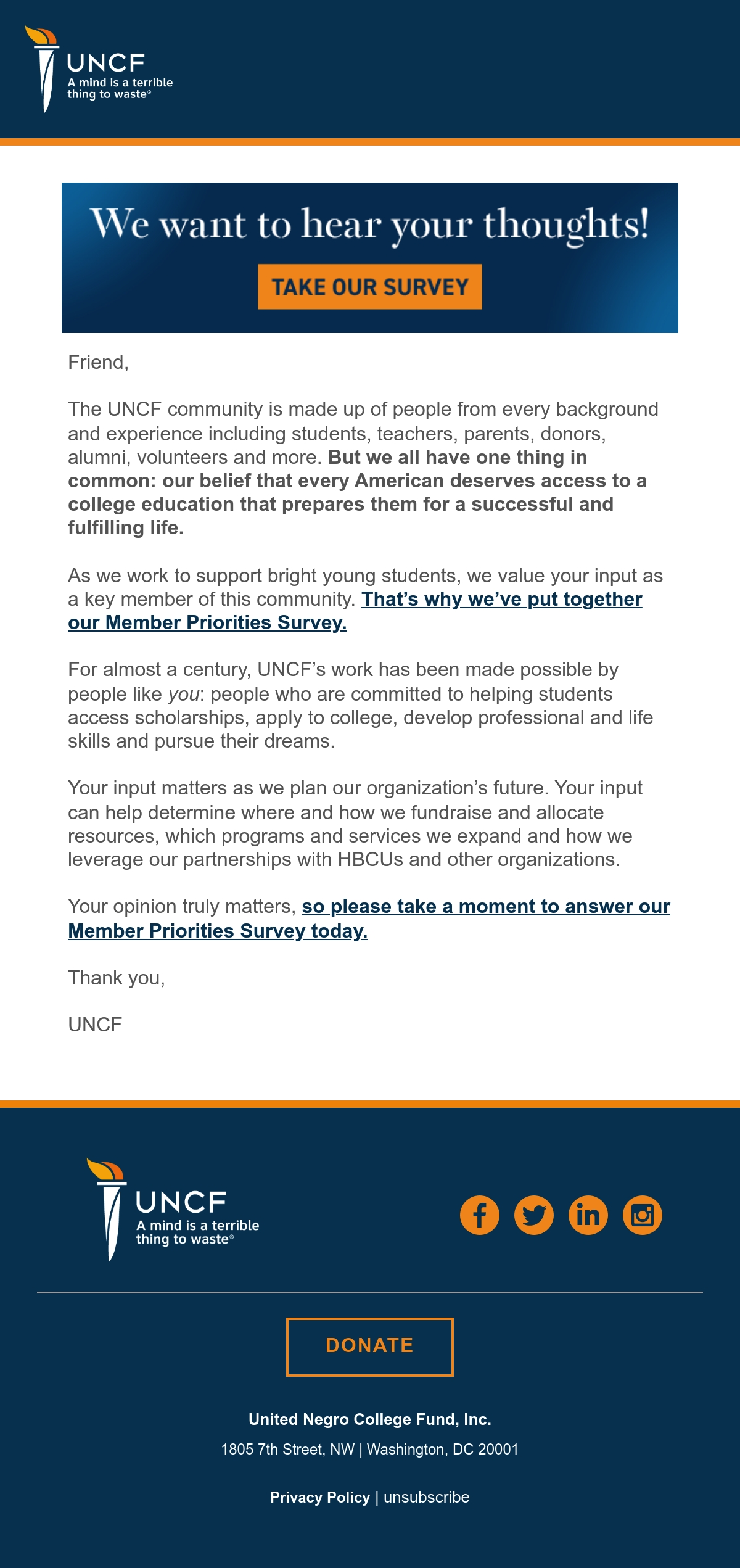Tap the Donate button
Viewport: 740px width, 1568px height.
(370, 1347)
